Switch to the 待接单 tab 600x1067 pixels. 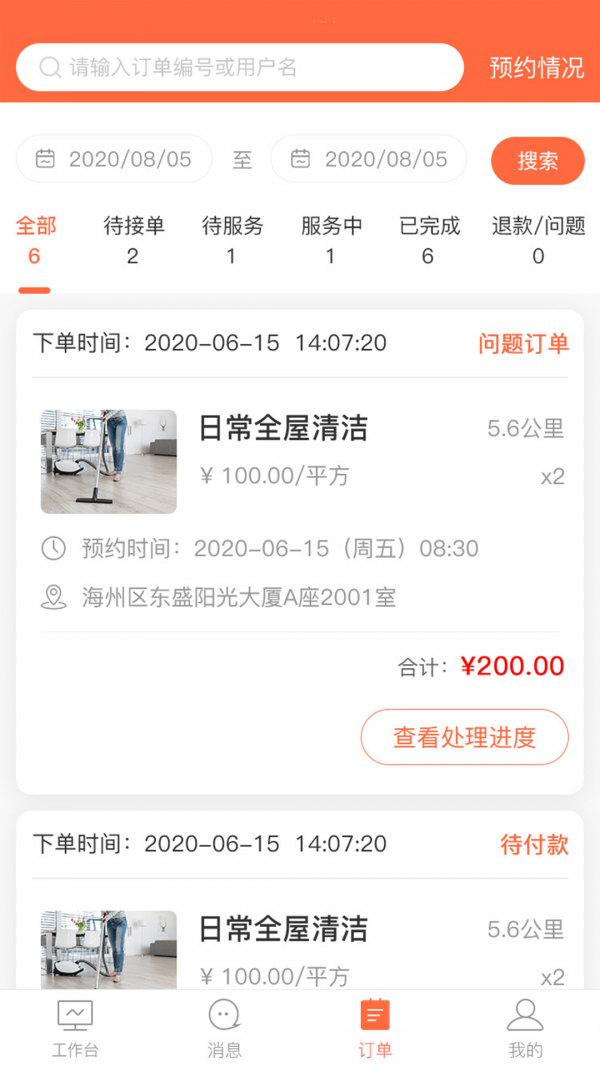click(134, 240)
